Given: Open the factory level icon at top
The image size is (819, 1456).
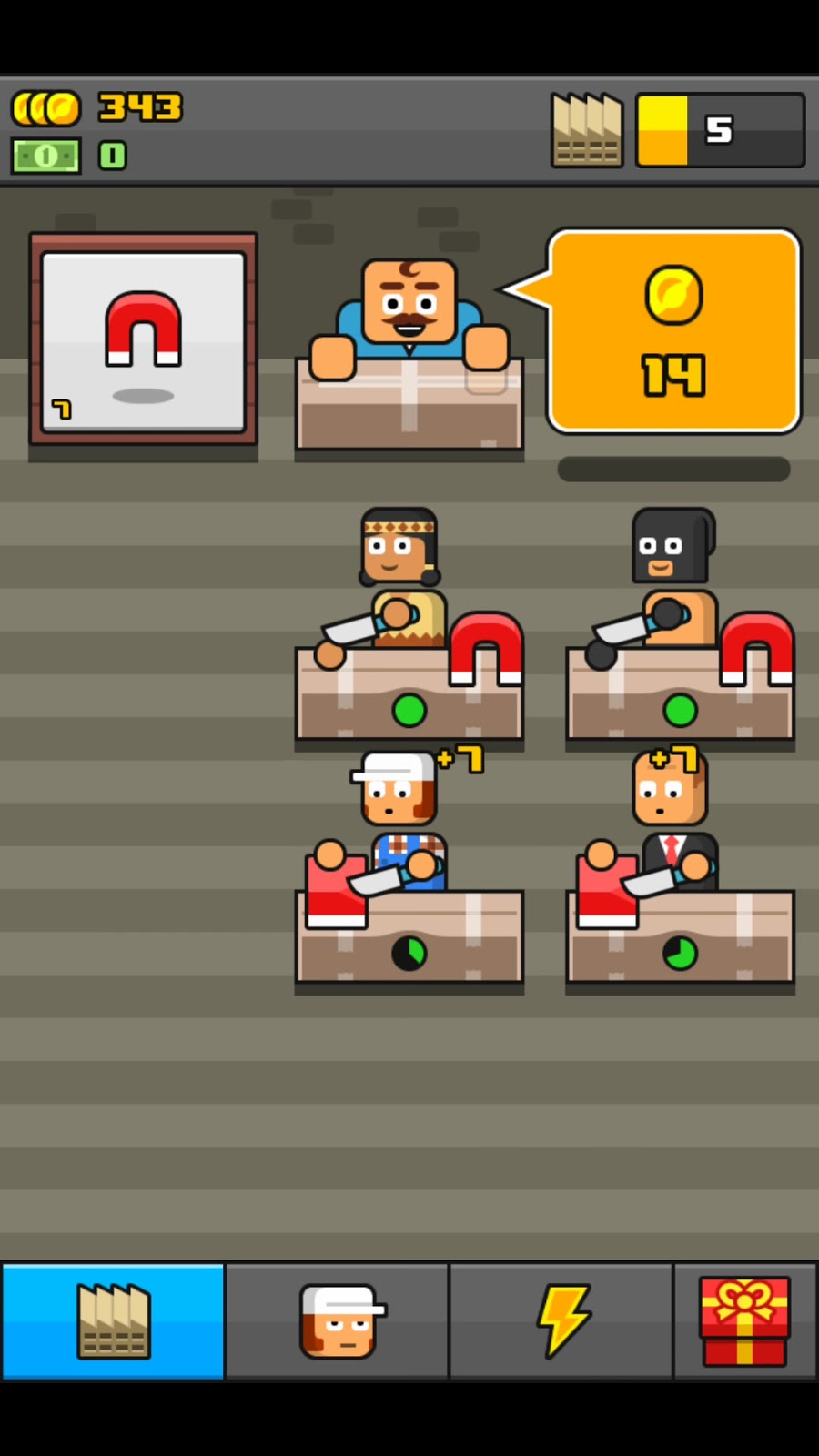Looking at the screenshot, I should (x=587, y=130).
